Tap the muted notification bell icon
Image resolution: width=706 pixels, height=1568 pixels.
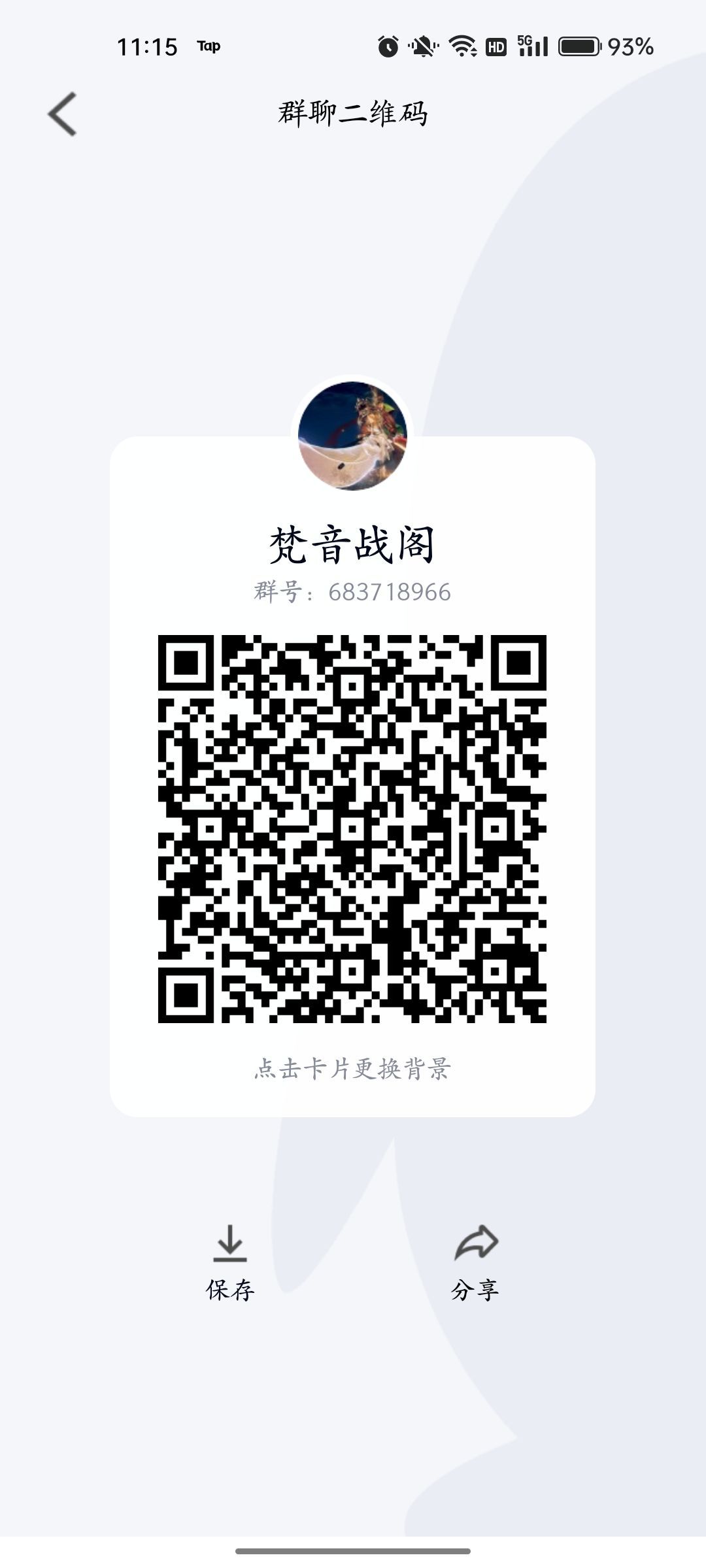pyautogui.click(x=424, y=46)
